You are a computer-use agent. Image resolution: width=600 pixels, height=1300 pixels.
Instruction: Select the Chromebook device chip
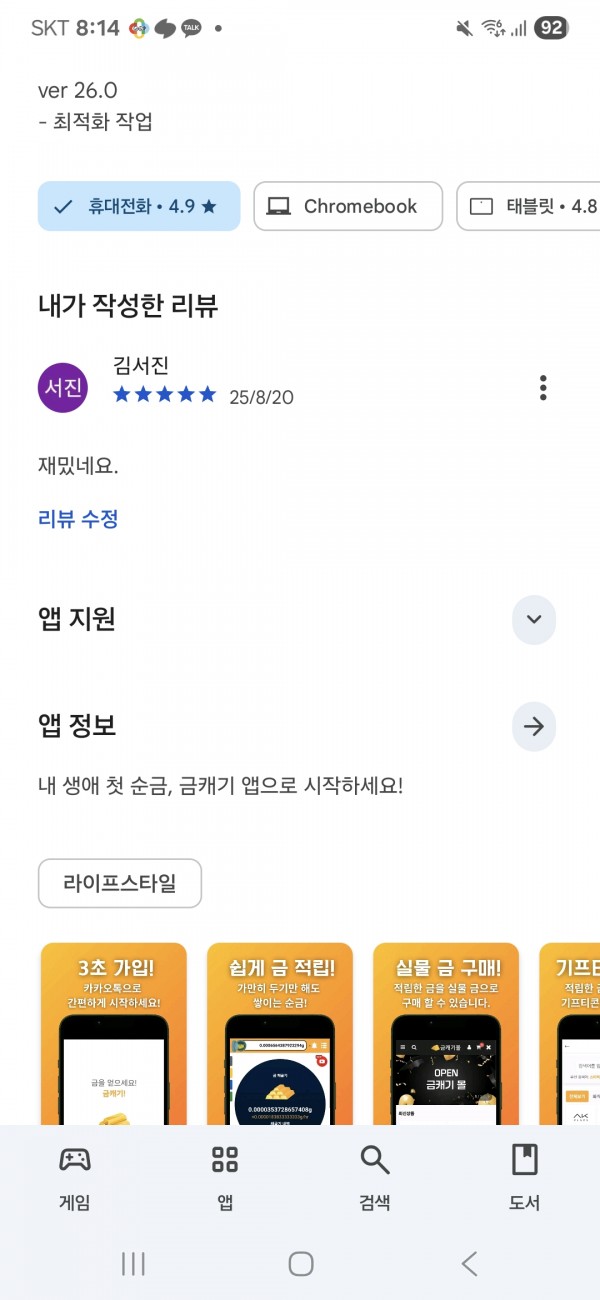(x=348, y=206)
